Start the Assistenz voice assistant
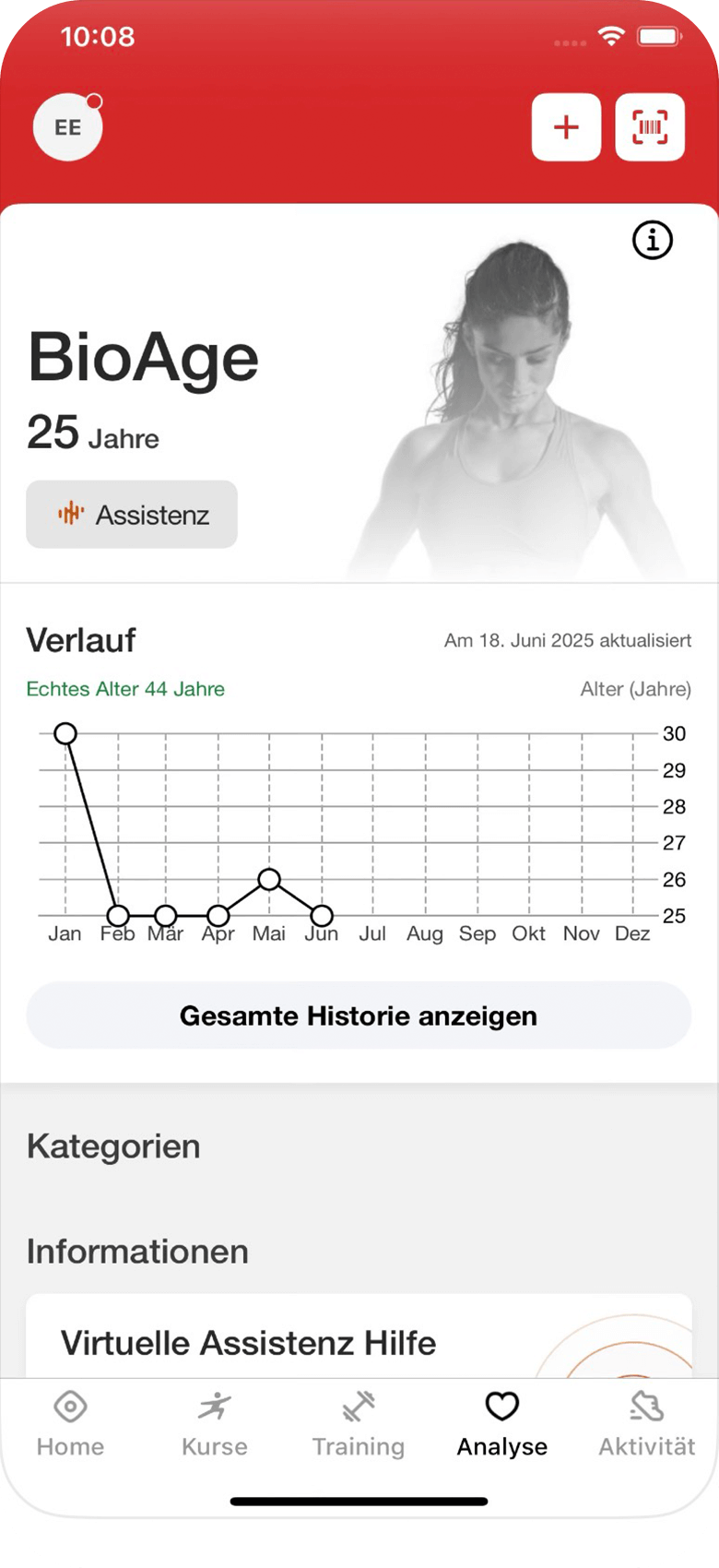This screenshot has width=719, height=1568. pyautogui.click(x=132, y=515)
